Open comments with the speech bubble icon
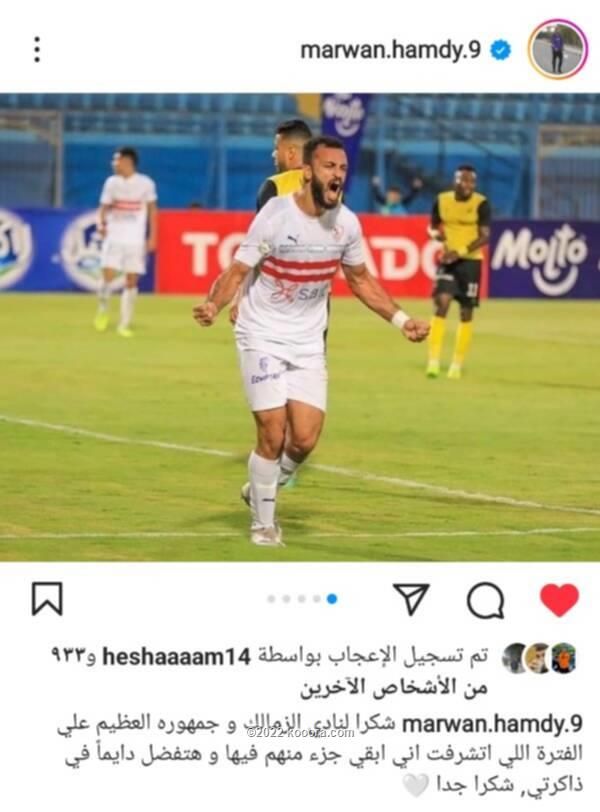The height and width of the screenshot is (812, 600). tap(485, 600)
